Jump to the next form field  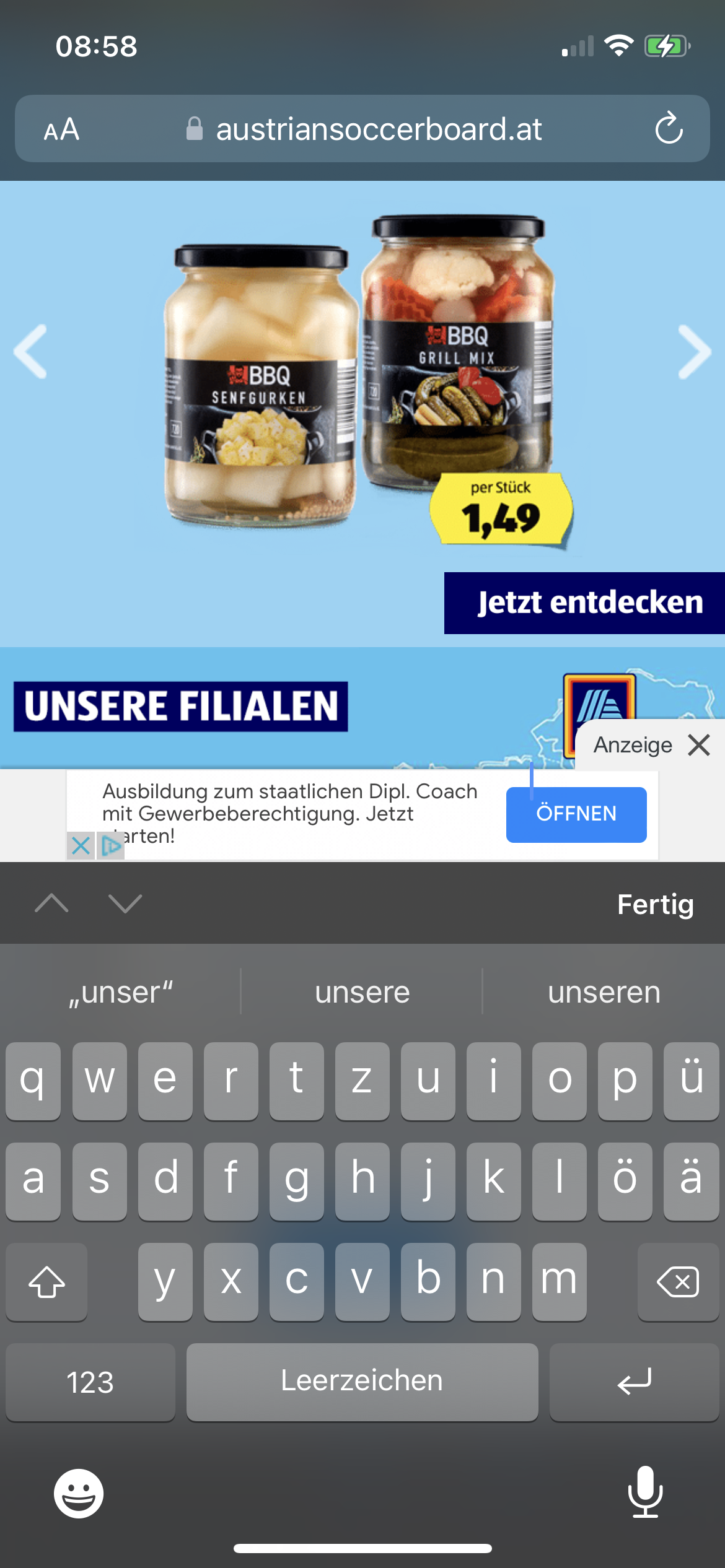[125, 904]
